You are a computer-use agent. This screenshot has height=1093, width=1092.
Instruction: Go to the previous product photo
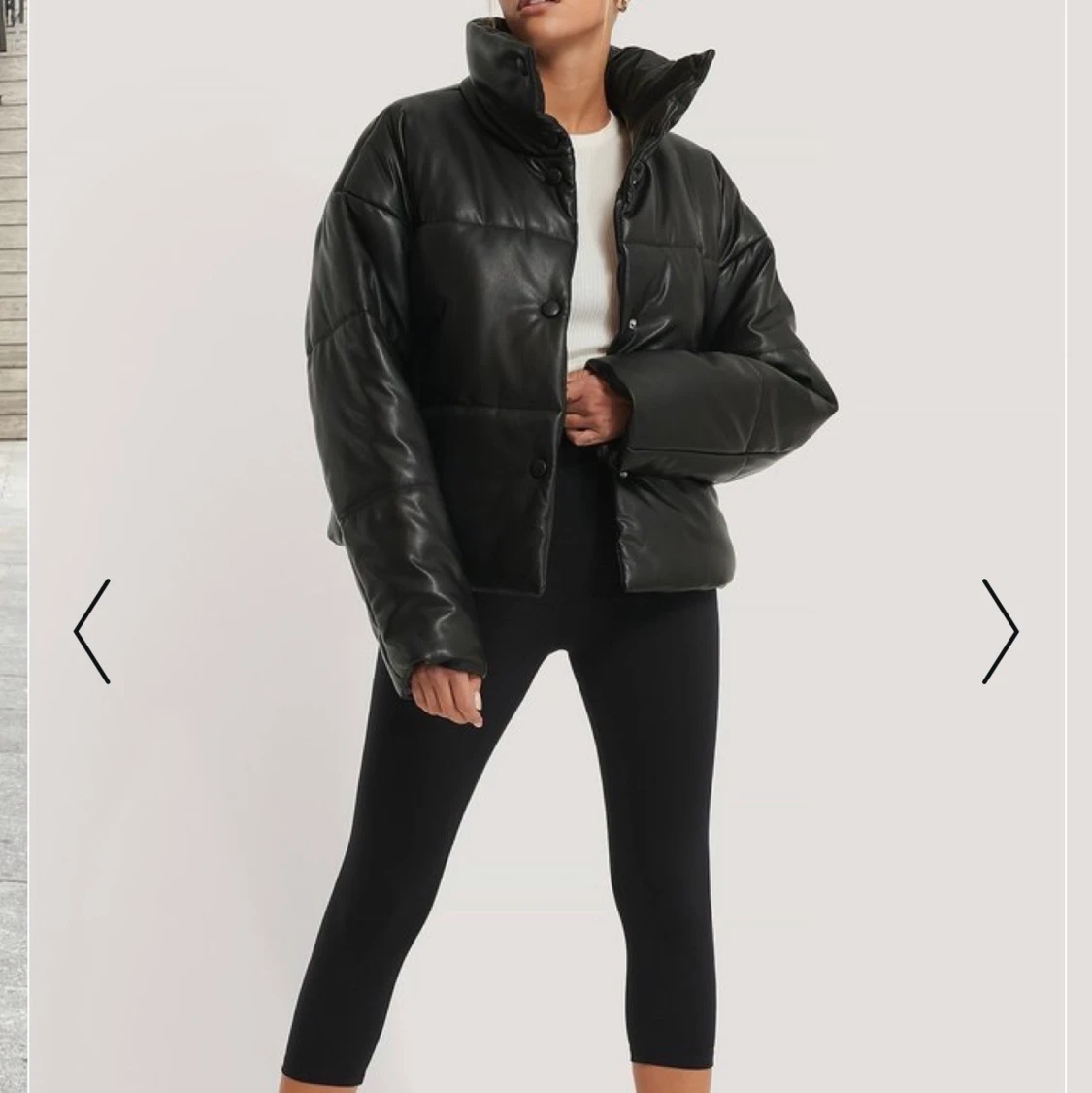click(x=92, y=632)
